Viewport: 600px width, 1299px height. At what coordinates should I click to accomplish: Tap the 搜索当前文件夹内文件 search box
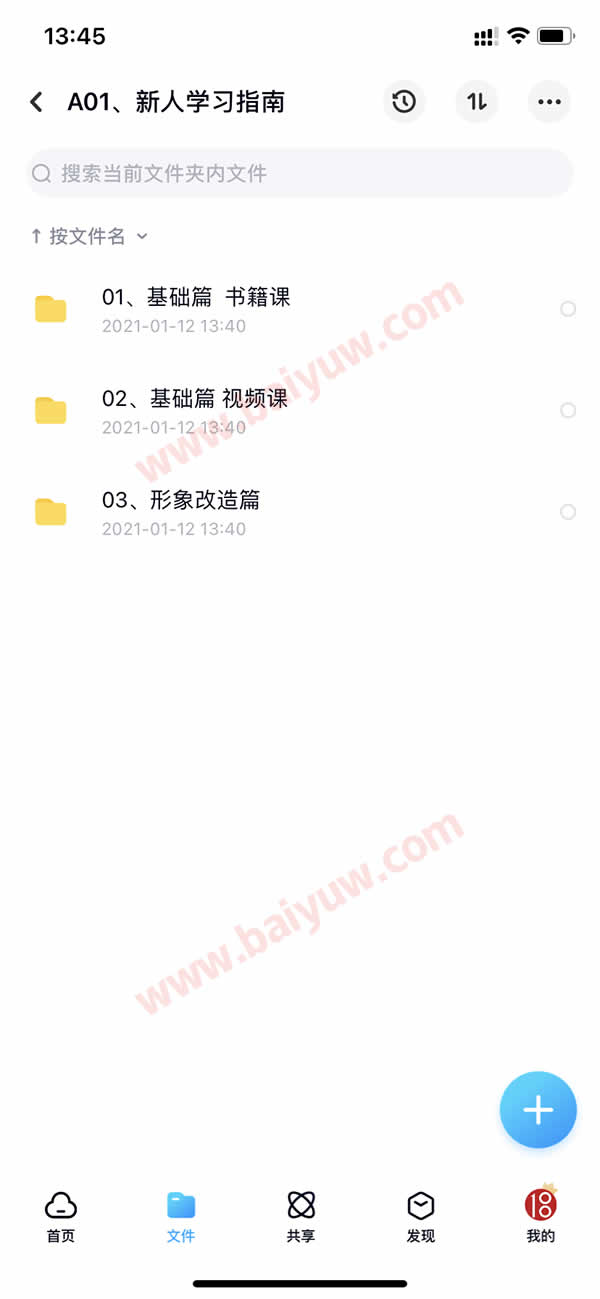(x=300, y=174)
